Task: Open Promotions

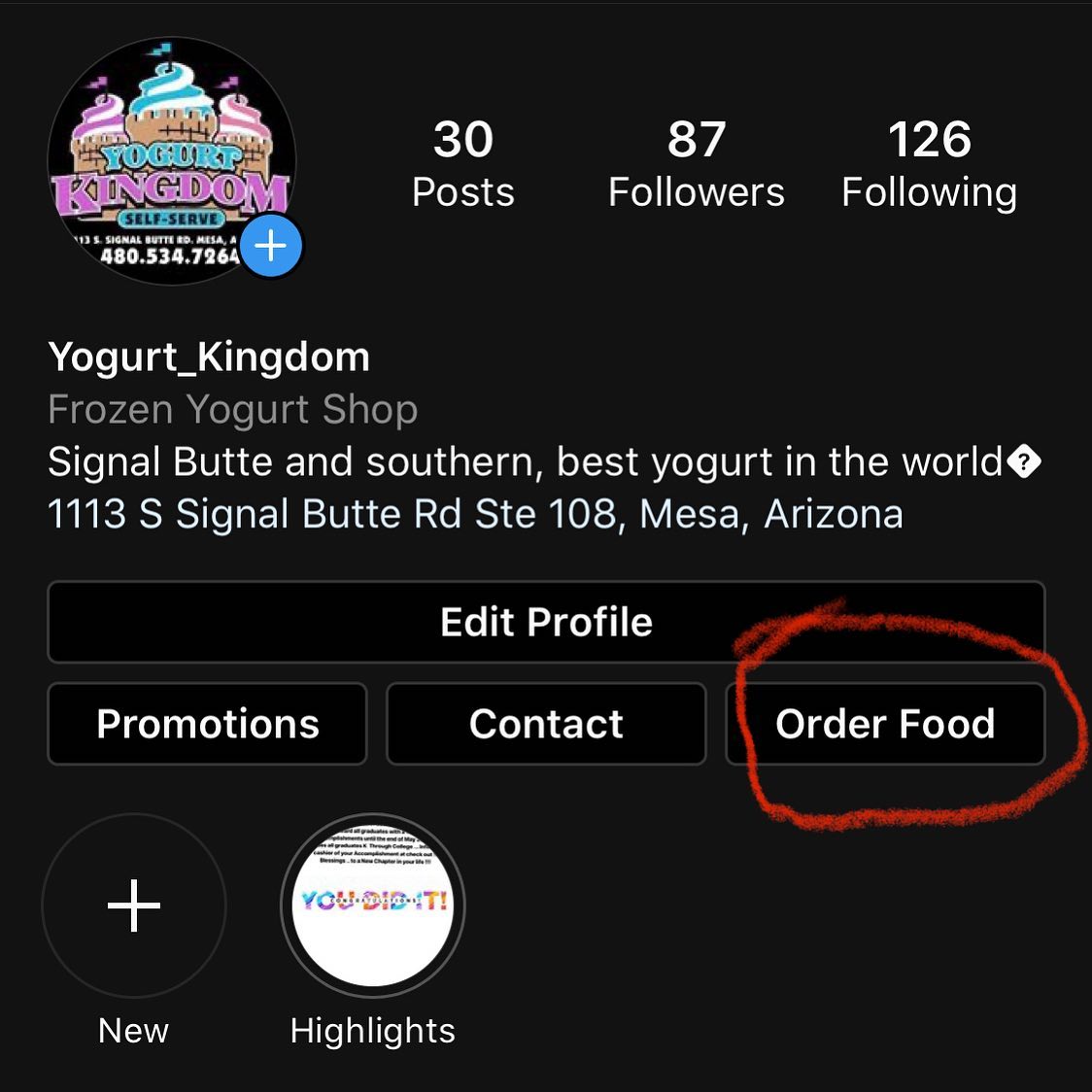Action: point(208,724)
